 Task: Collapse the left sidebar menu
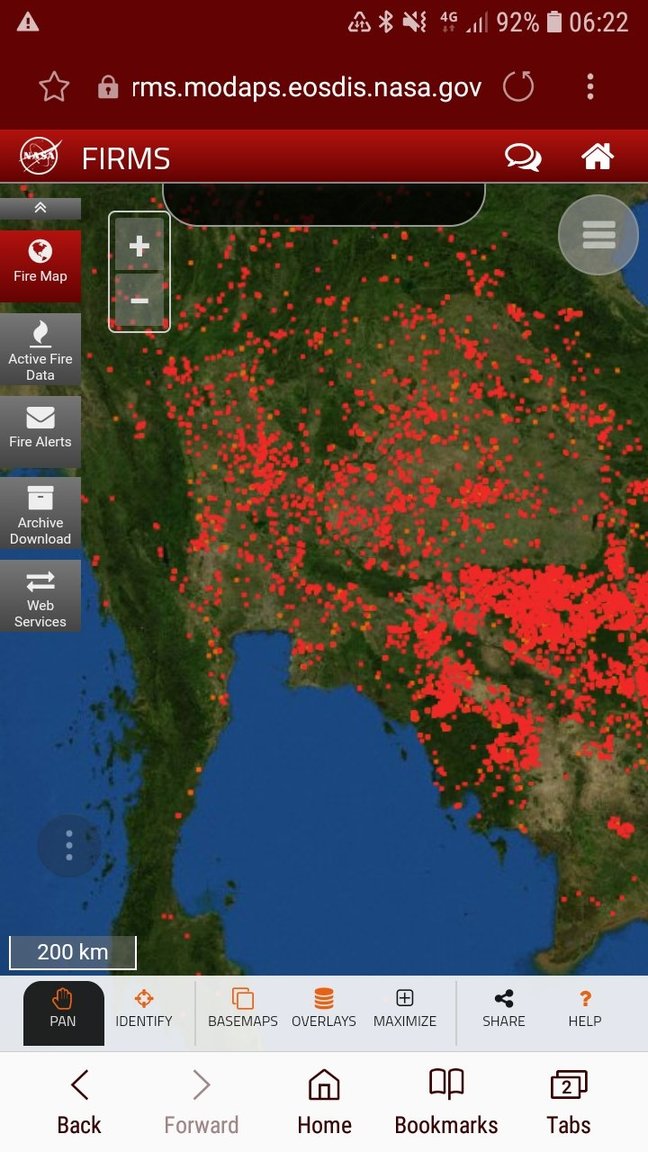click(x=40, y=208)
